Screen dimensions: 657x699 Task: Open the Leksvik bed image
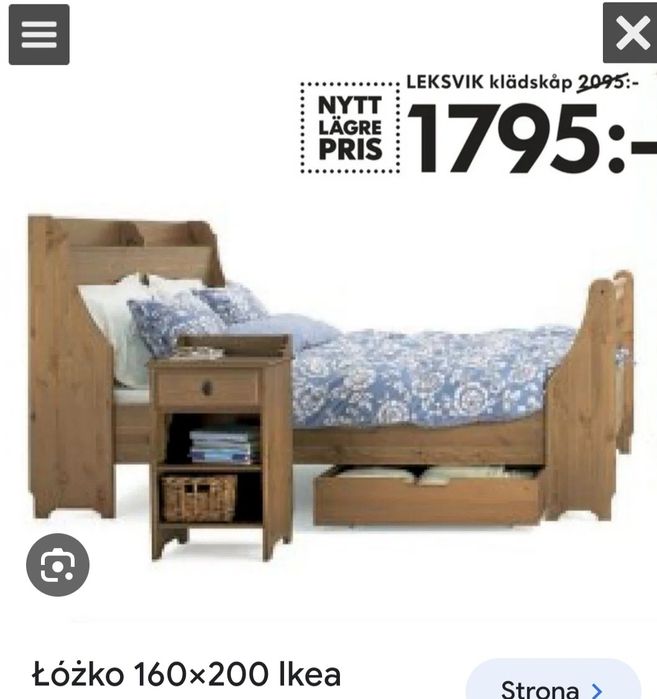click(x=330, y=380)
